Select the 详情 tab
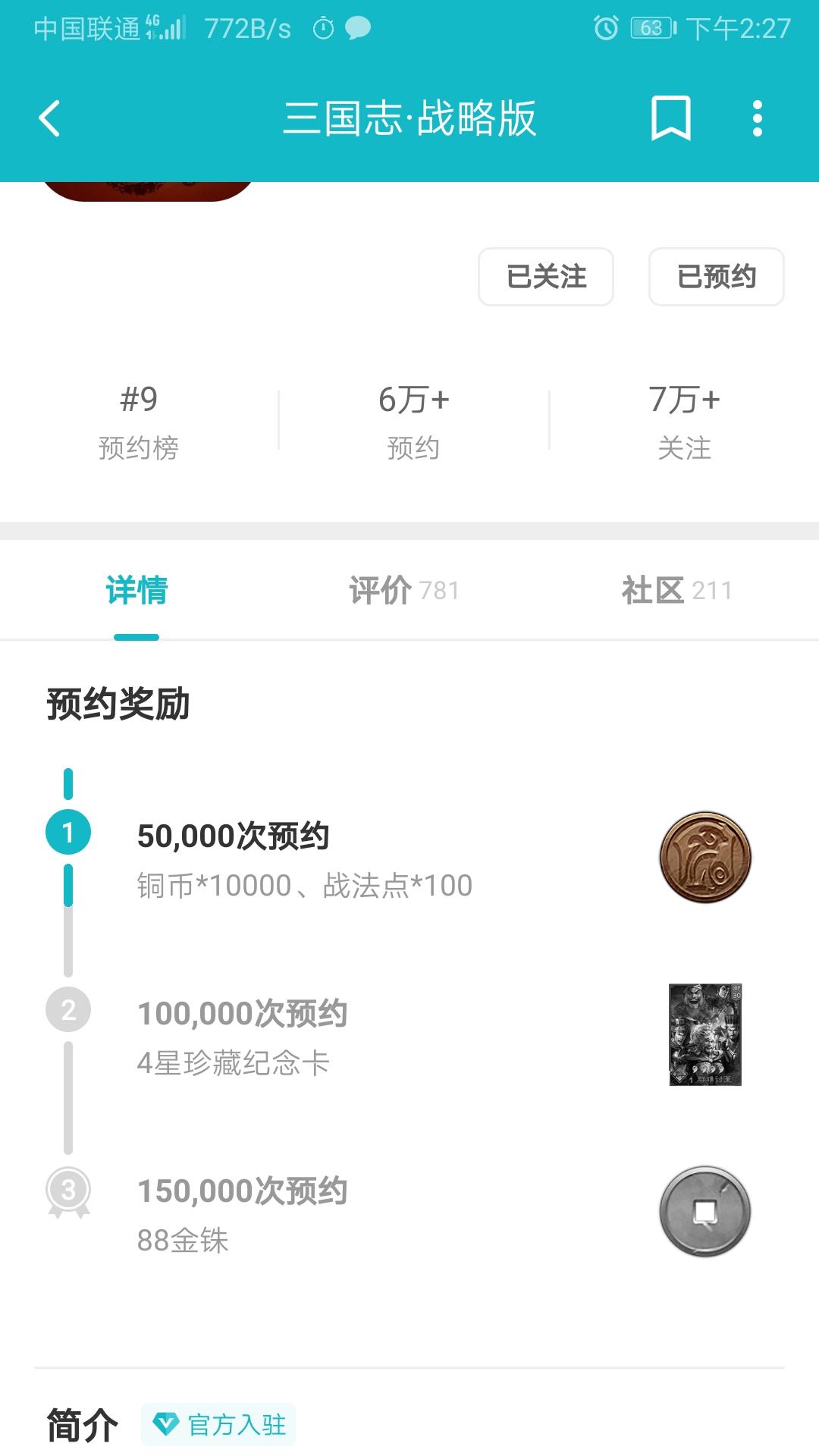 pos(136,591)
